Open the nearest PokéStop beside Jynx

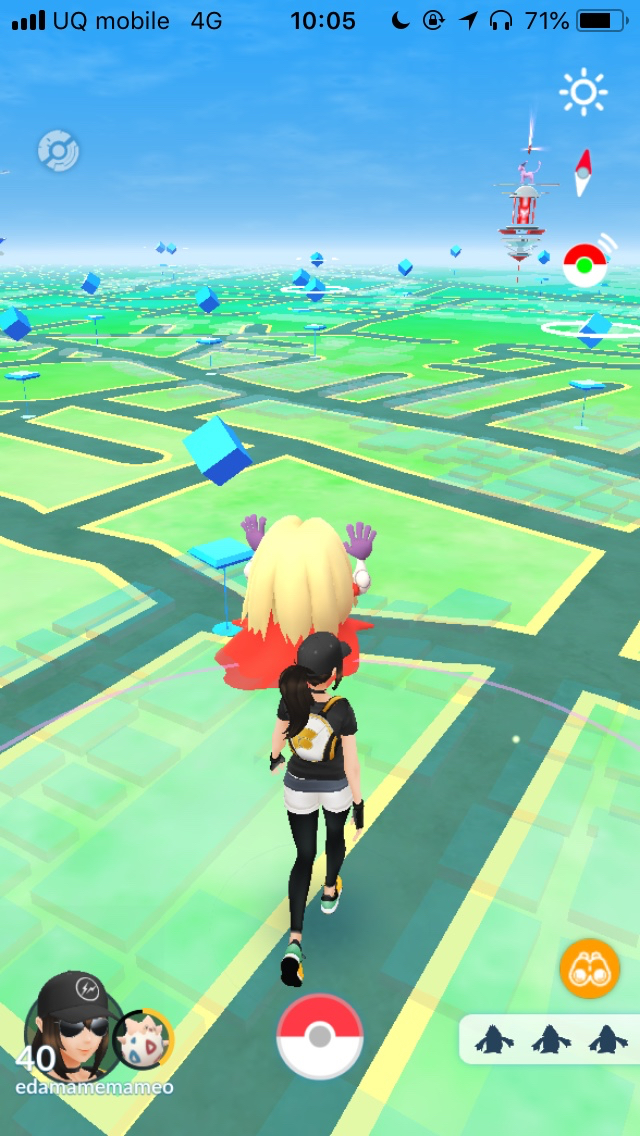221,552
